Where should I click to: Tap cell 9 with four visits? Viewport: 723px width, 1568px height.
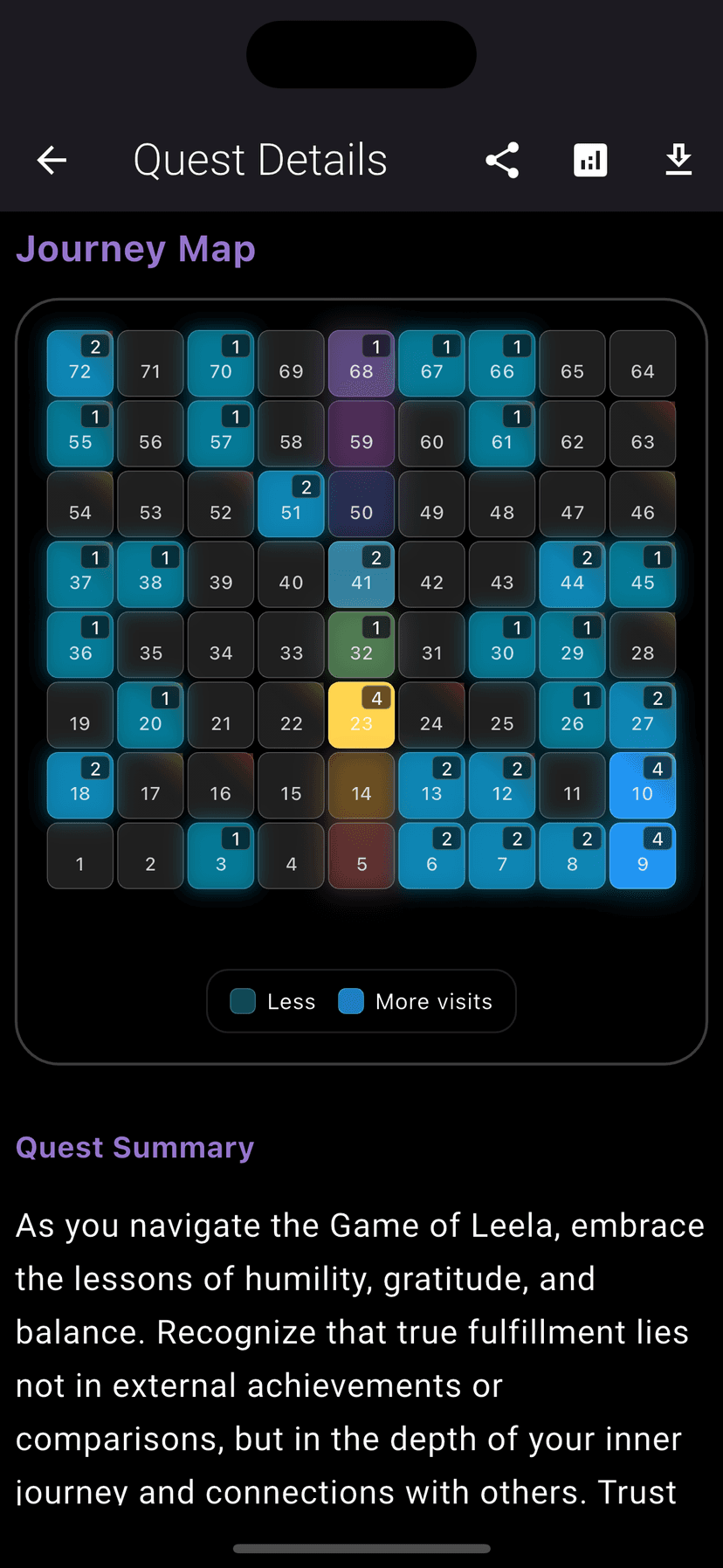coord(643,856)
